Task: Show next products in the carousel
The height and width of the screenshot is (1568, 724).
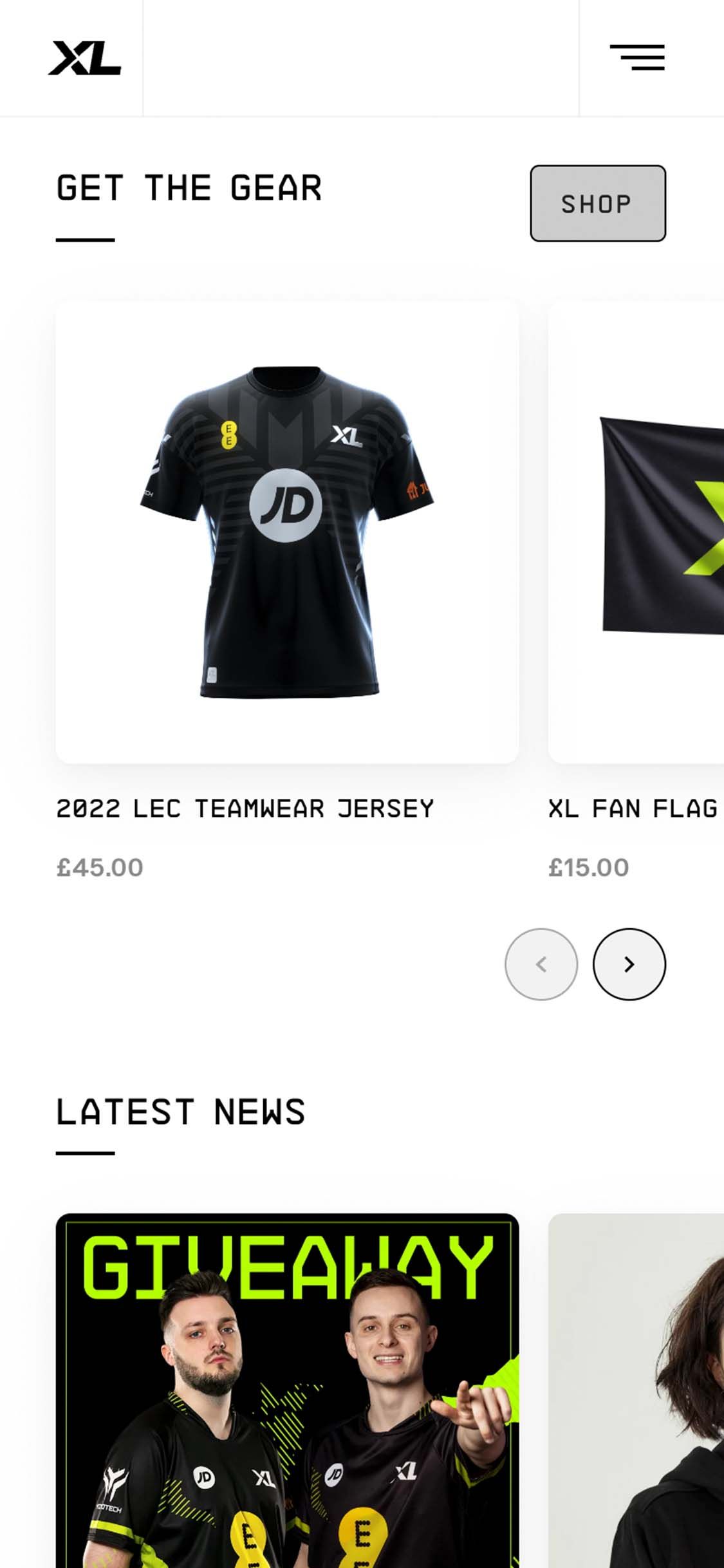Action: (x=629, y=964)
